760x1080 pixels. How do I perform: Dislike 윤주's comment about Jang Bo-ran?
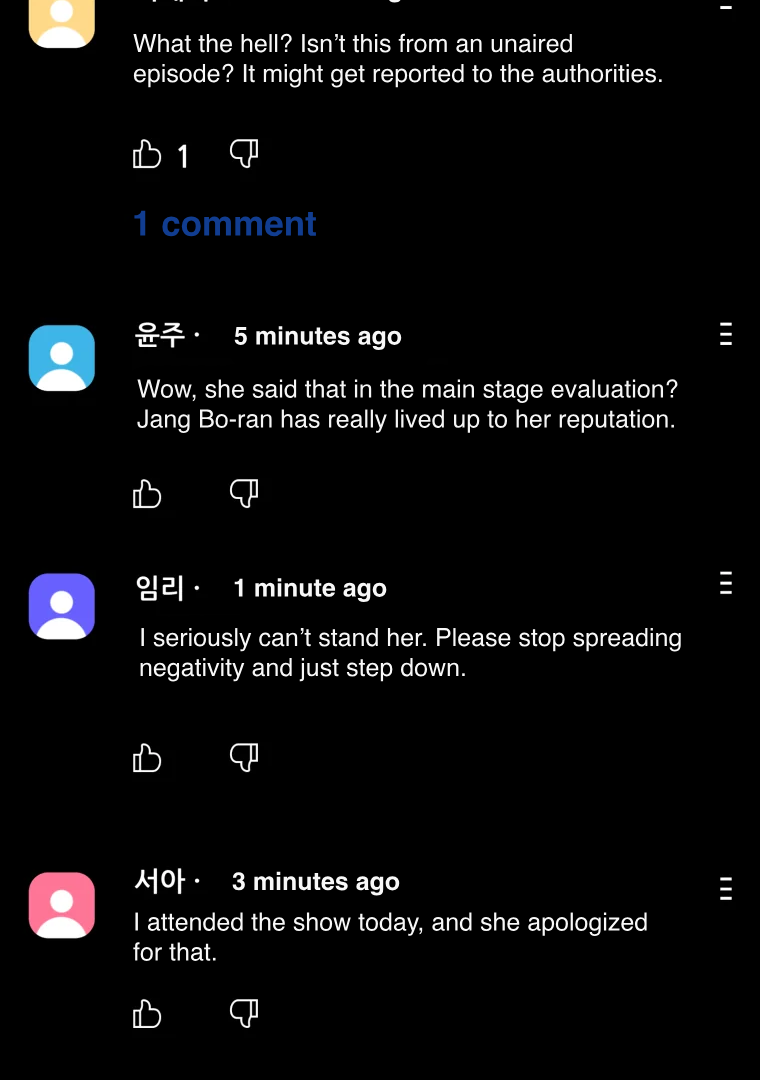coord(244,493)
